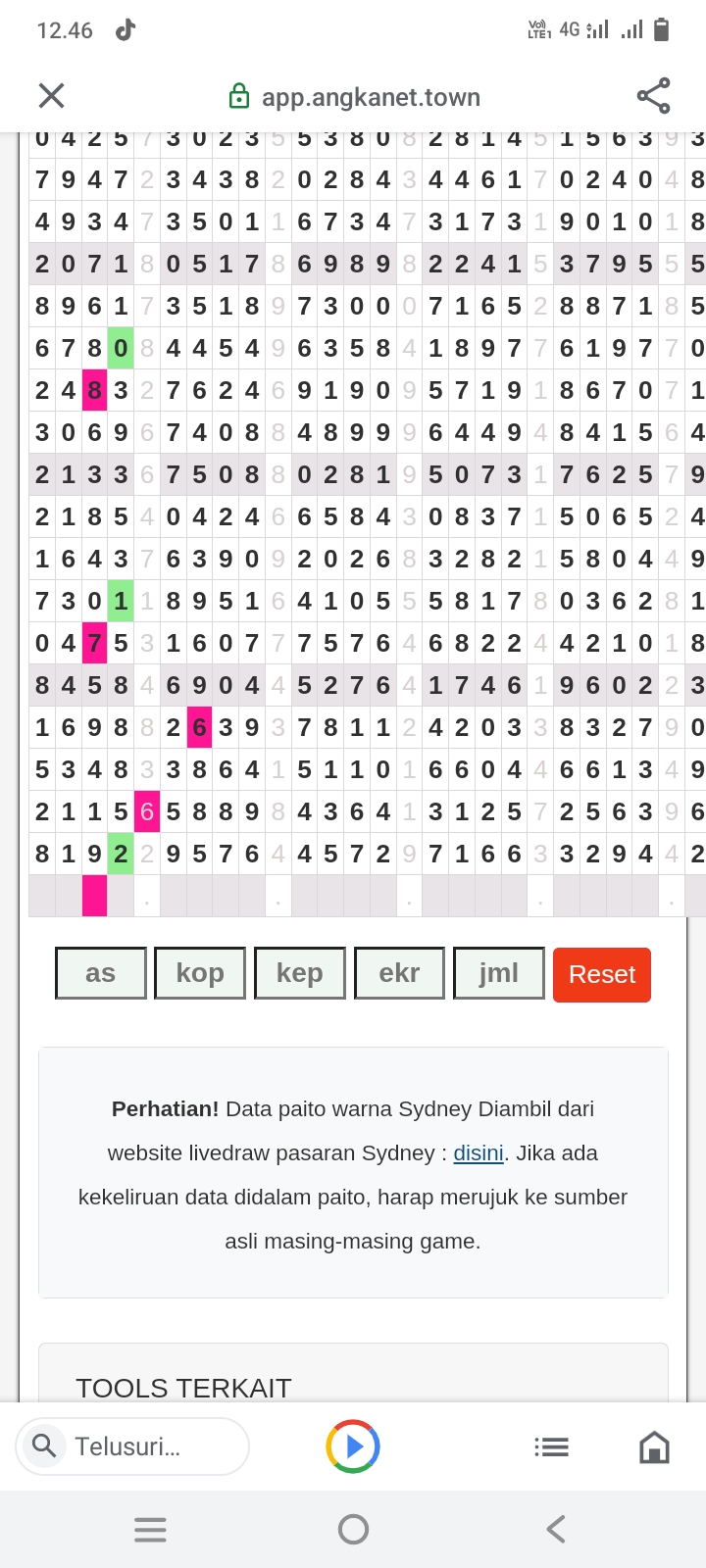706x1568 pixels.
Task: Tap the colorful play button
Action: pos(353,1446)
